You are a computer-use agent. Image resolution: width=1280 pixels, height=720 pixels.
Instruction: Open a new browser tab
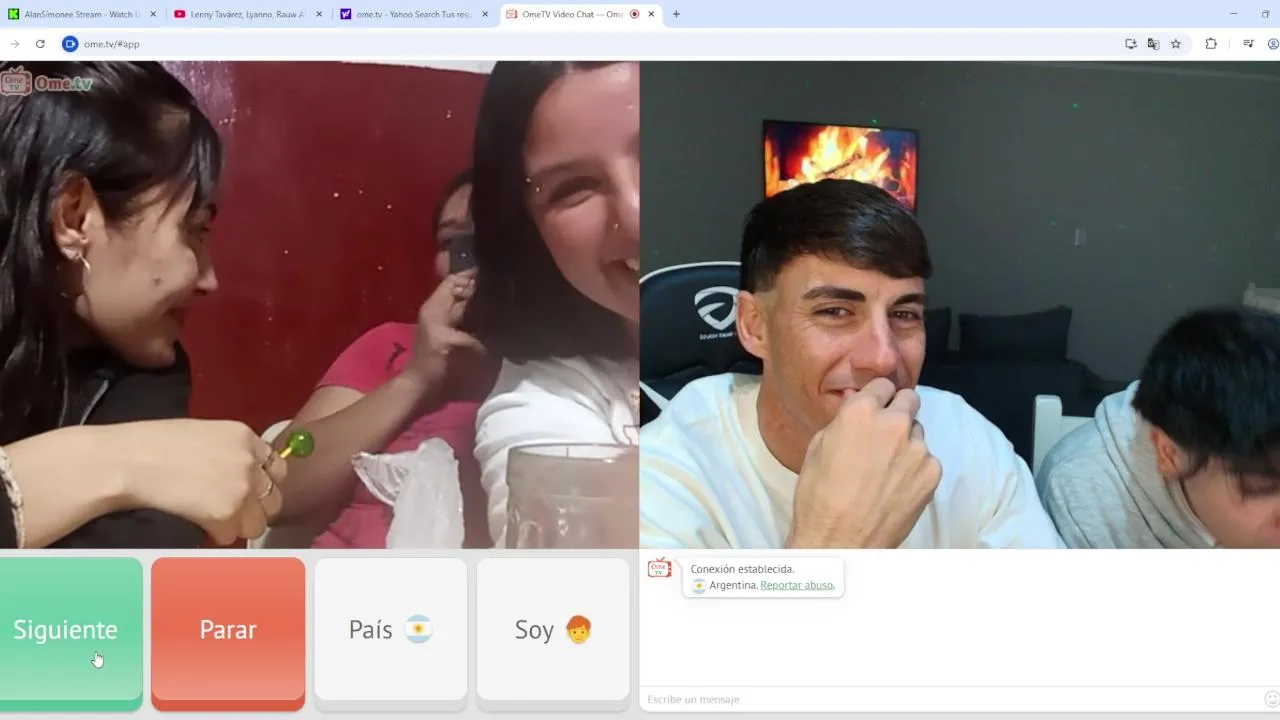coord(676,14)
